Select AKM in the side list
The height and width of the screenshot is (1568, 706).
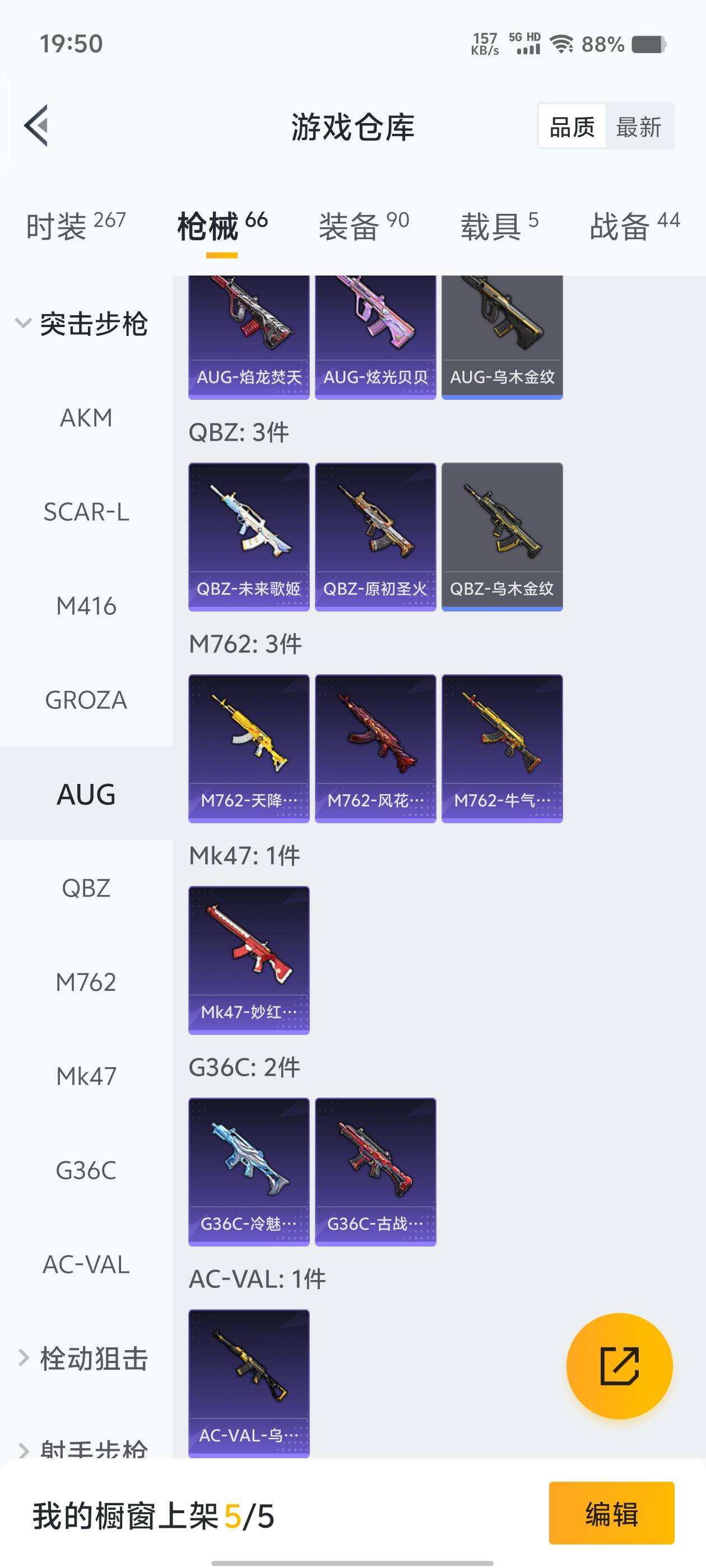86,418
